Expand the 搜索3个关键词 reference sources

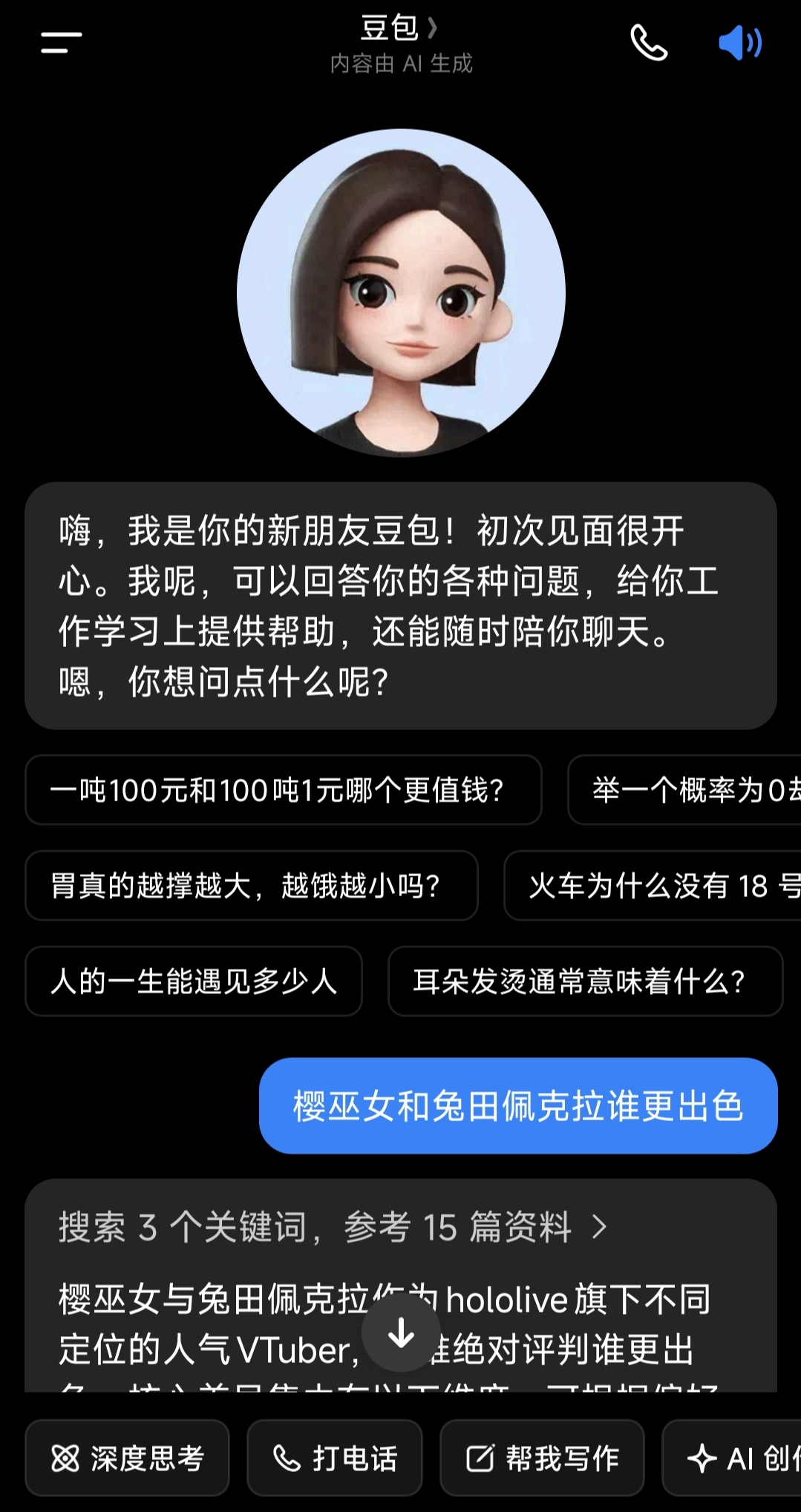click(x=333, y=1228)
